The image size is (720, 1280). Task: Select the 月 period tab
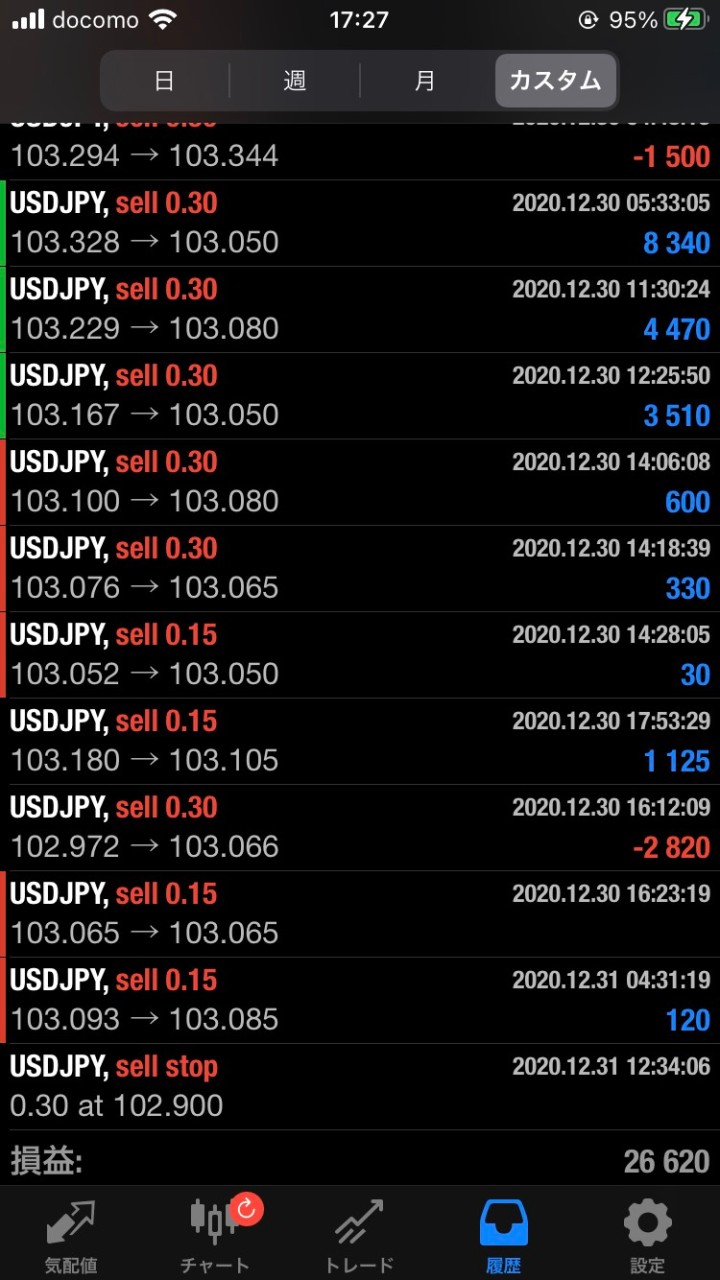click(425, 81)
